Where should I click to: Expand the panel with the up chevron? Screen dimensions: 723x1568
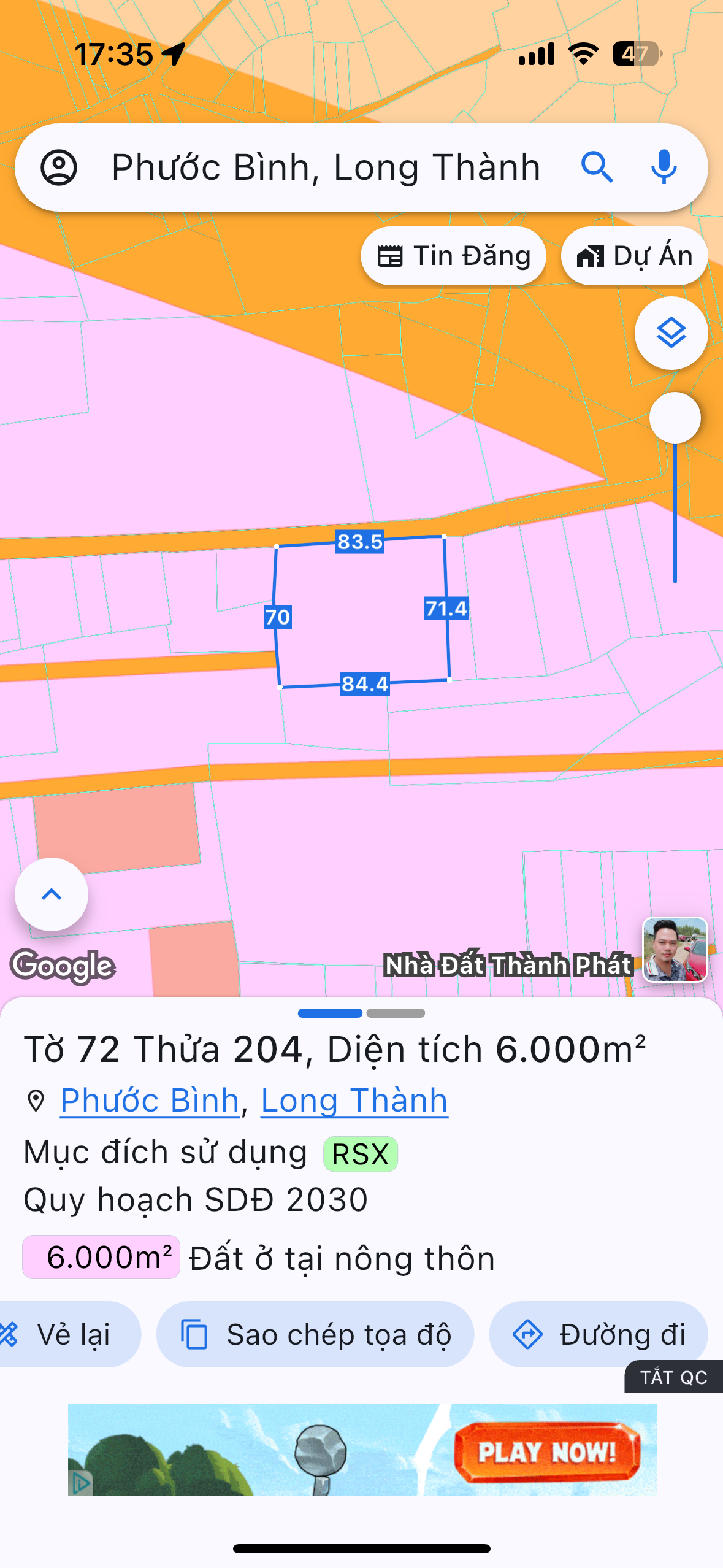(52, 894)
